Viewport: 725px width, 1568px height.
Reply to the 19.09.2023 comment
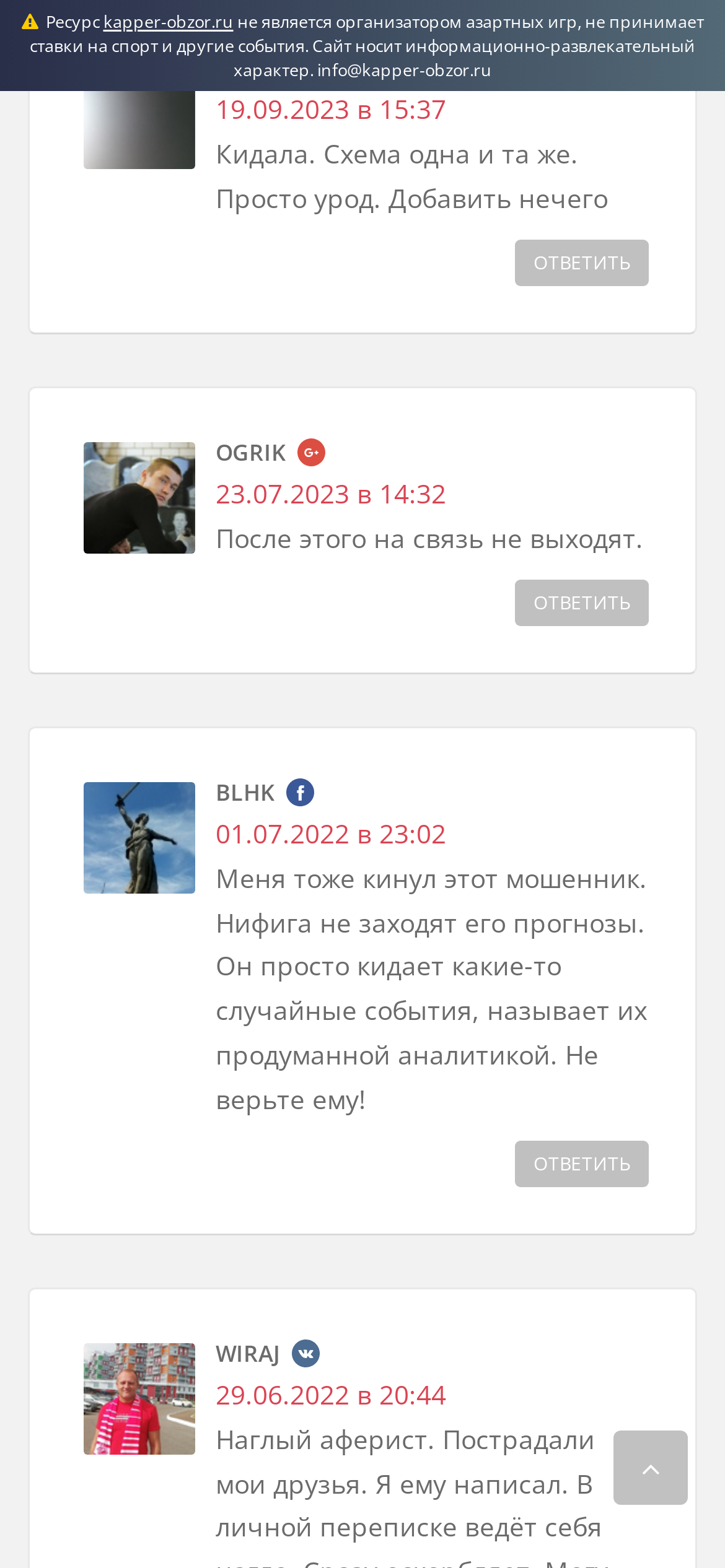point(581,263)
